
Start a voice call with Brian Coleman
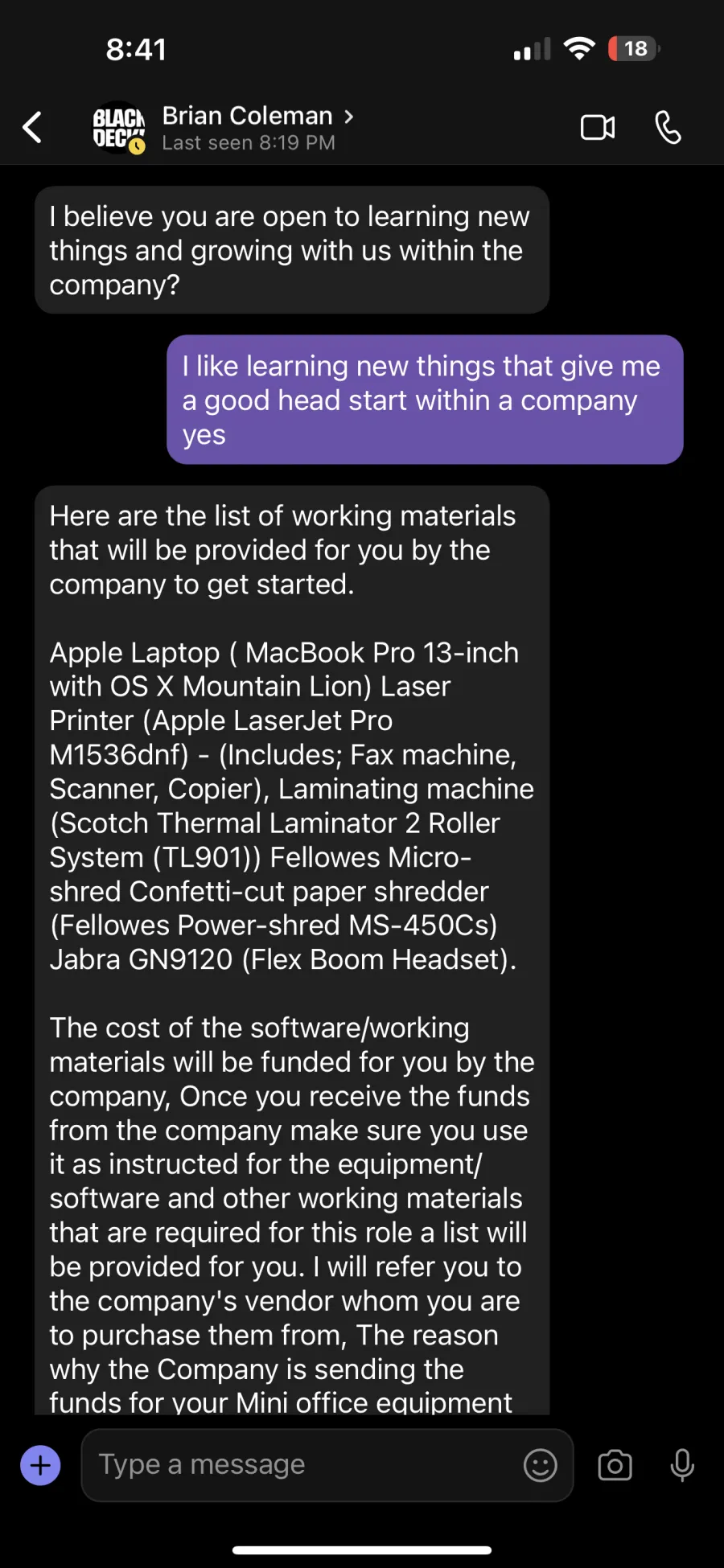(x=668, y=127)
